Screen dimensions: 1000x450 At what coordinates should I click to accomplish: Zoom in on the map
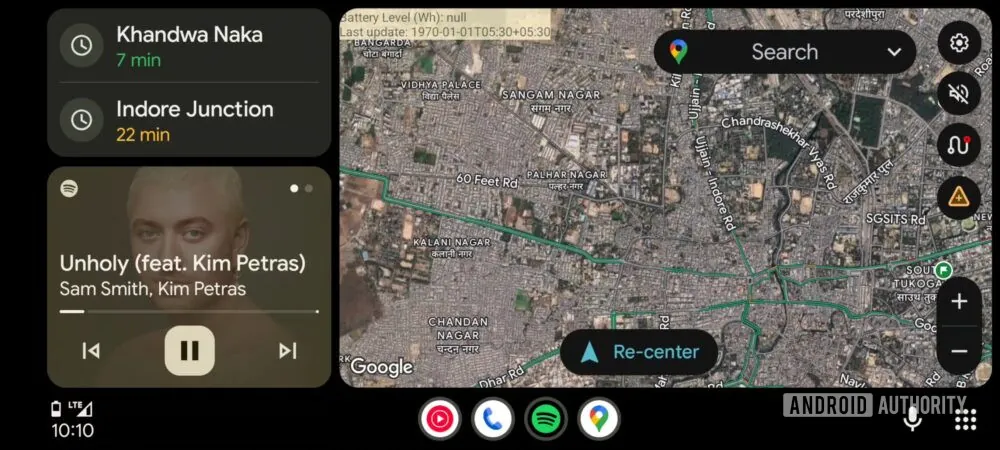pos(959,301)
